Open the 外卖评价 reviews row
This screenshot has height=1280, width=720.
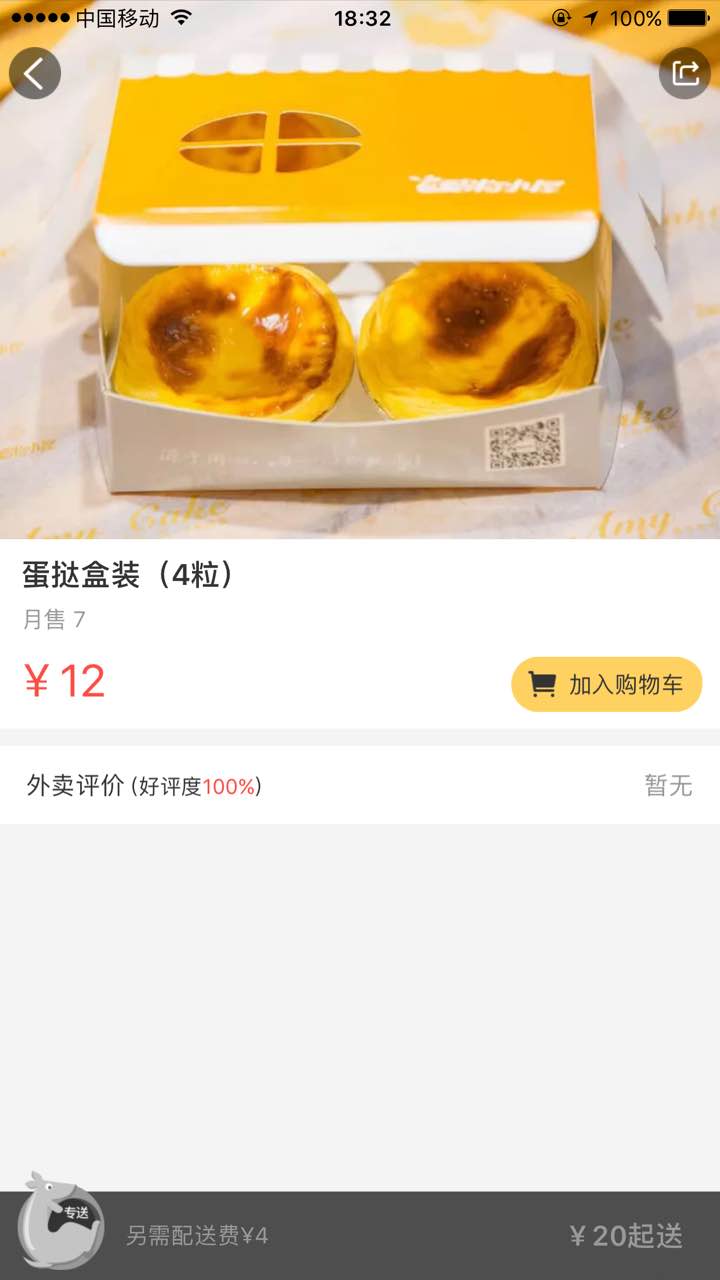click(x=360, y=785)
